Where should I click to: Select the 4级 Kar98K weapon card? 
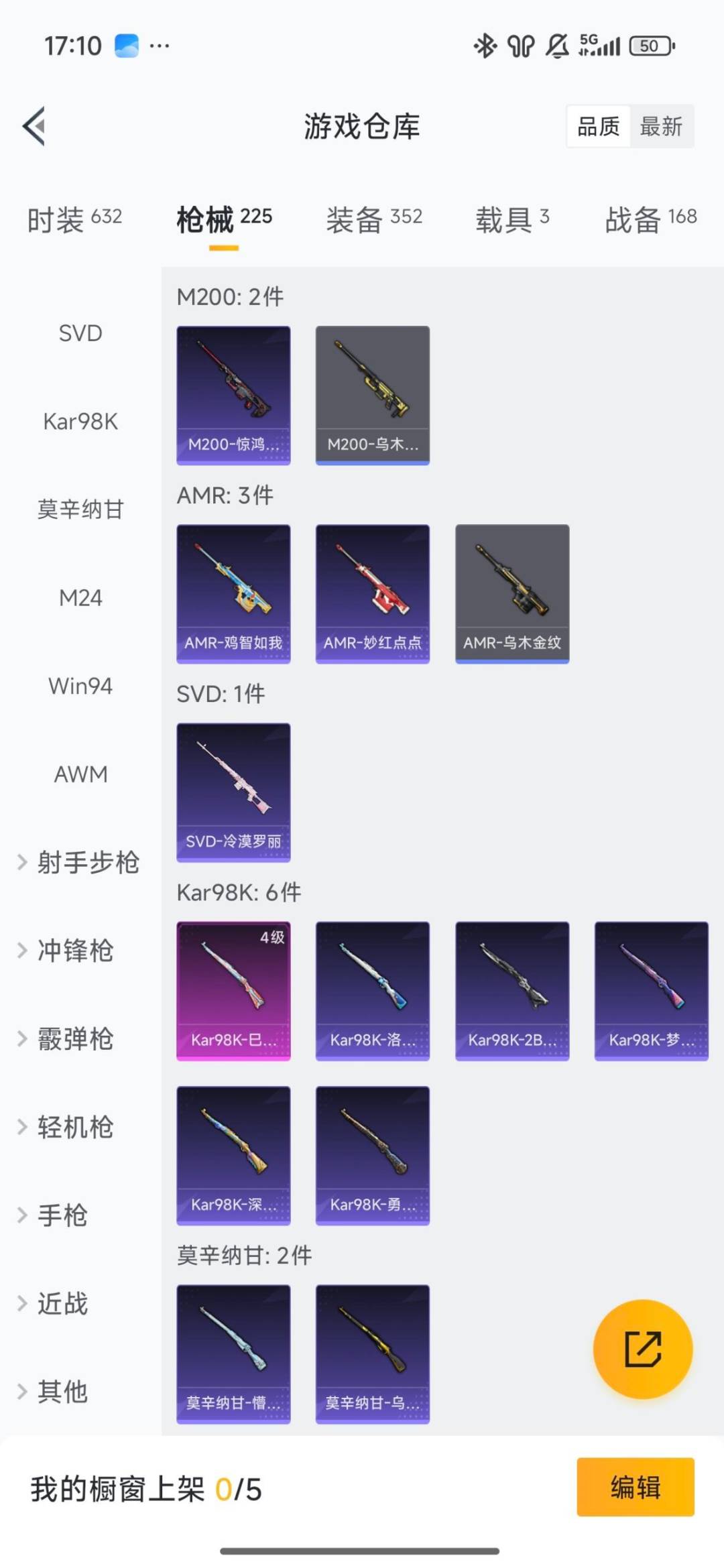point(233,990)
